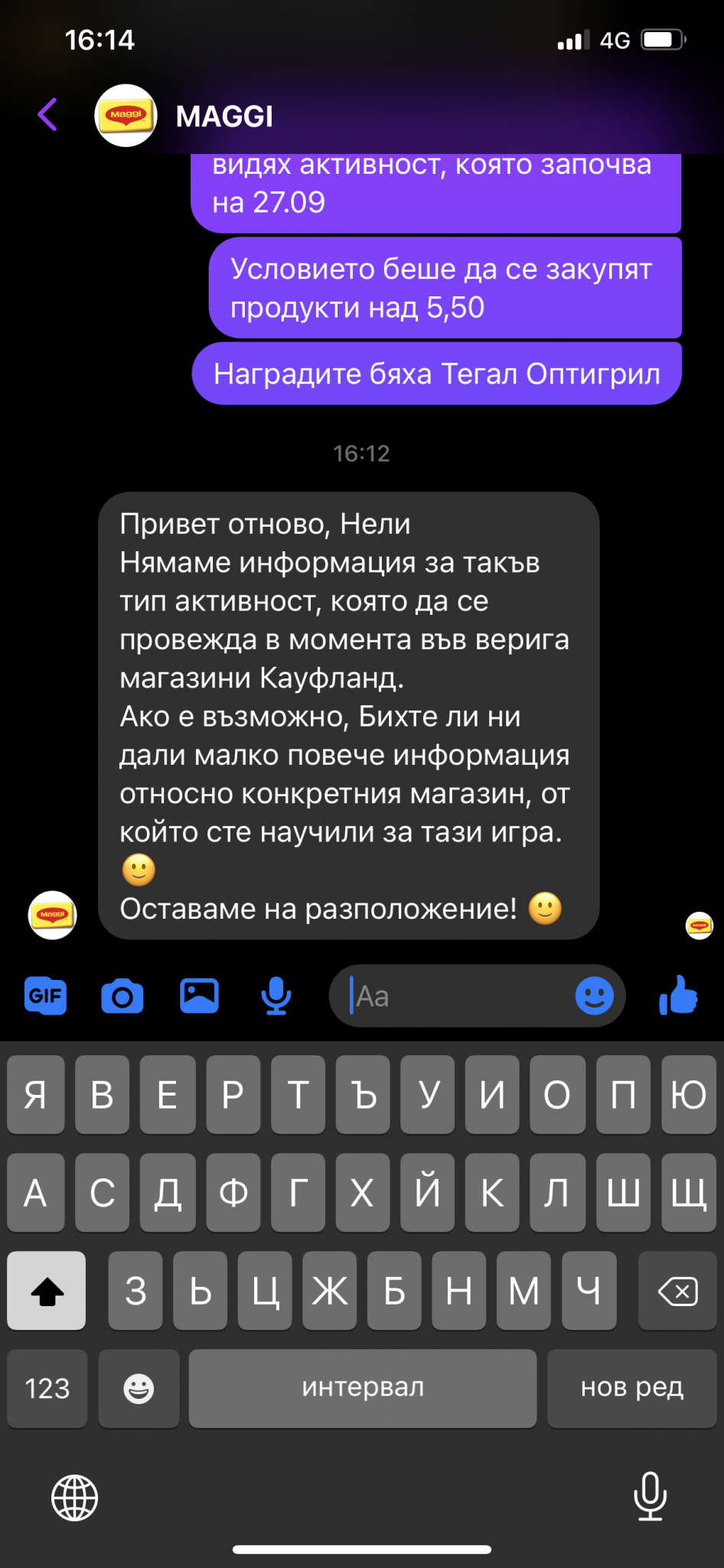Open the keyboard emoji key
The height and width of the screenshot is (1568, 724).
tap(139, 1388)
